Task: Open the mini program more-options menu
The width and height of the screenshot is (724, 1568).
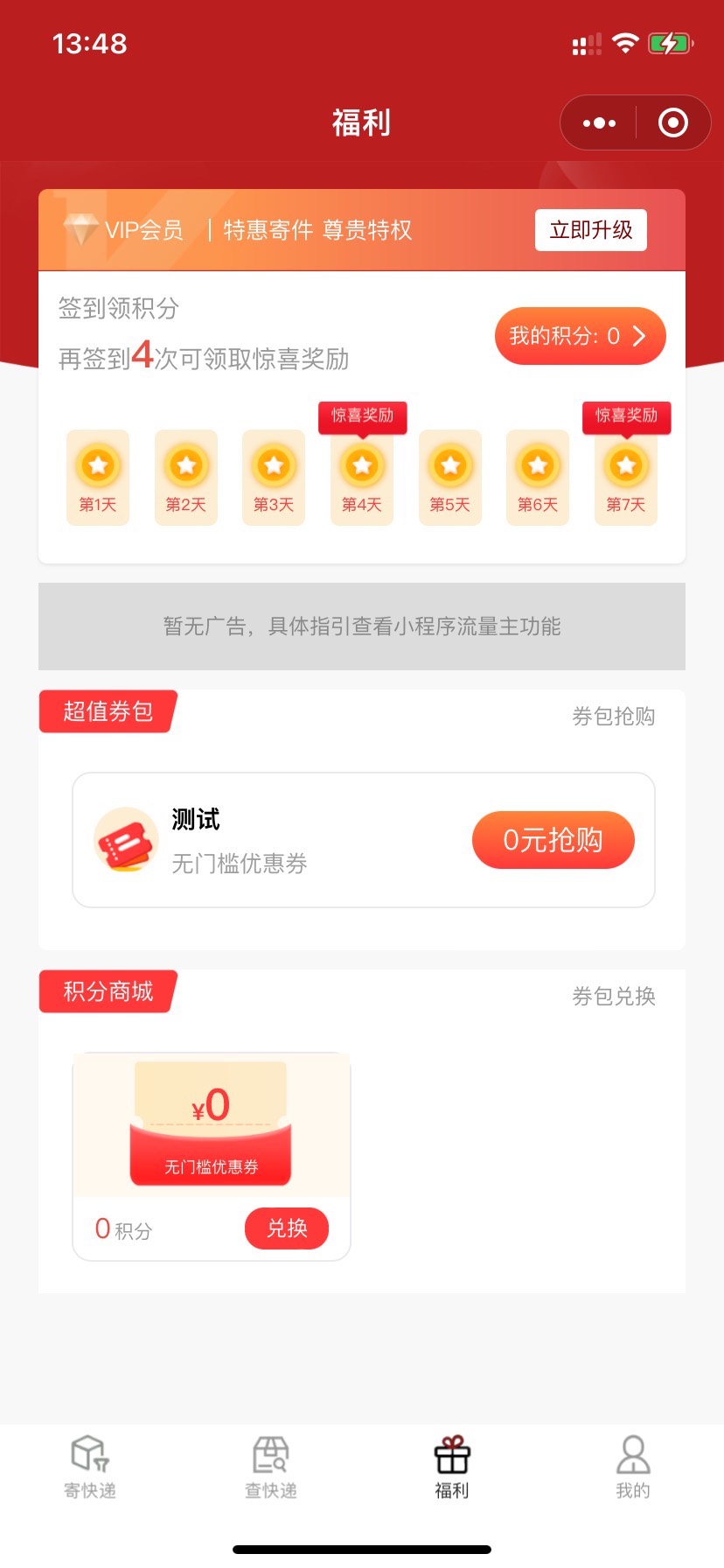Action: click(x=599, y=123)
